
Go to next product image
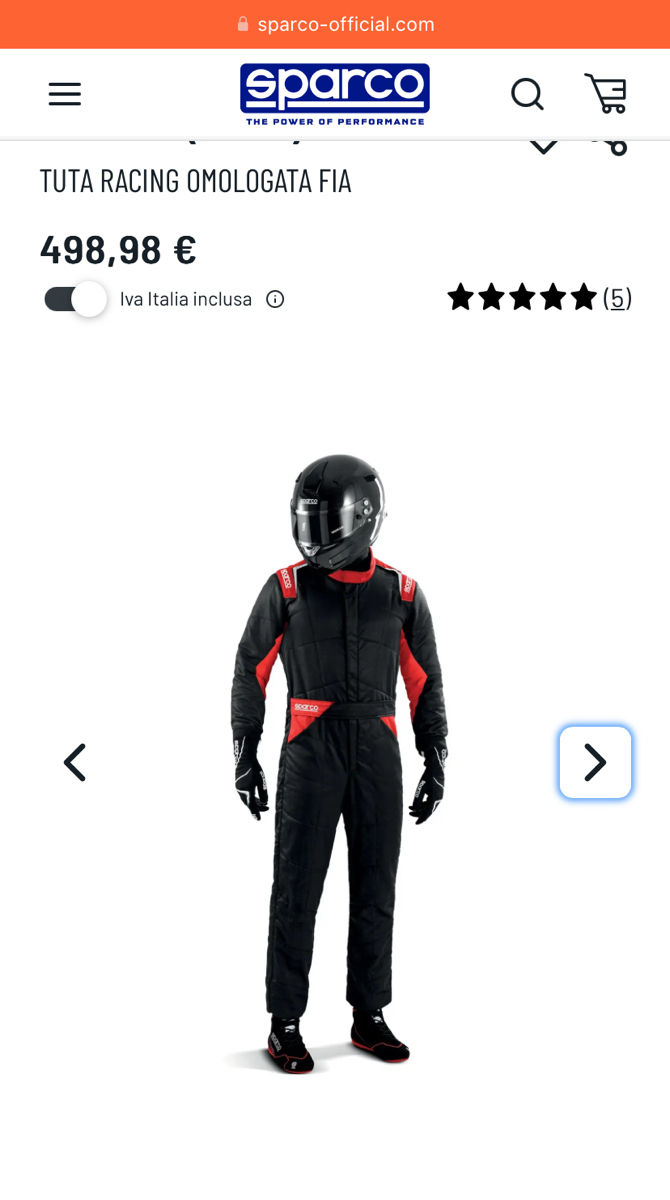[x=595, y=763]
